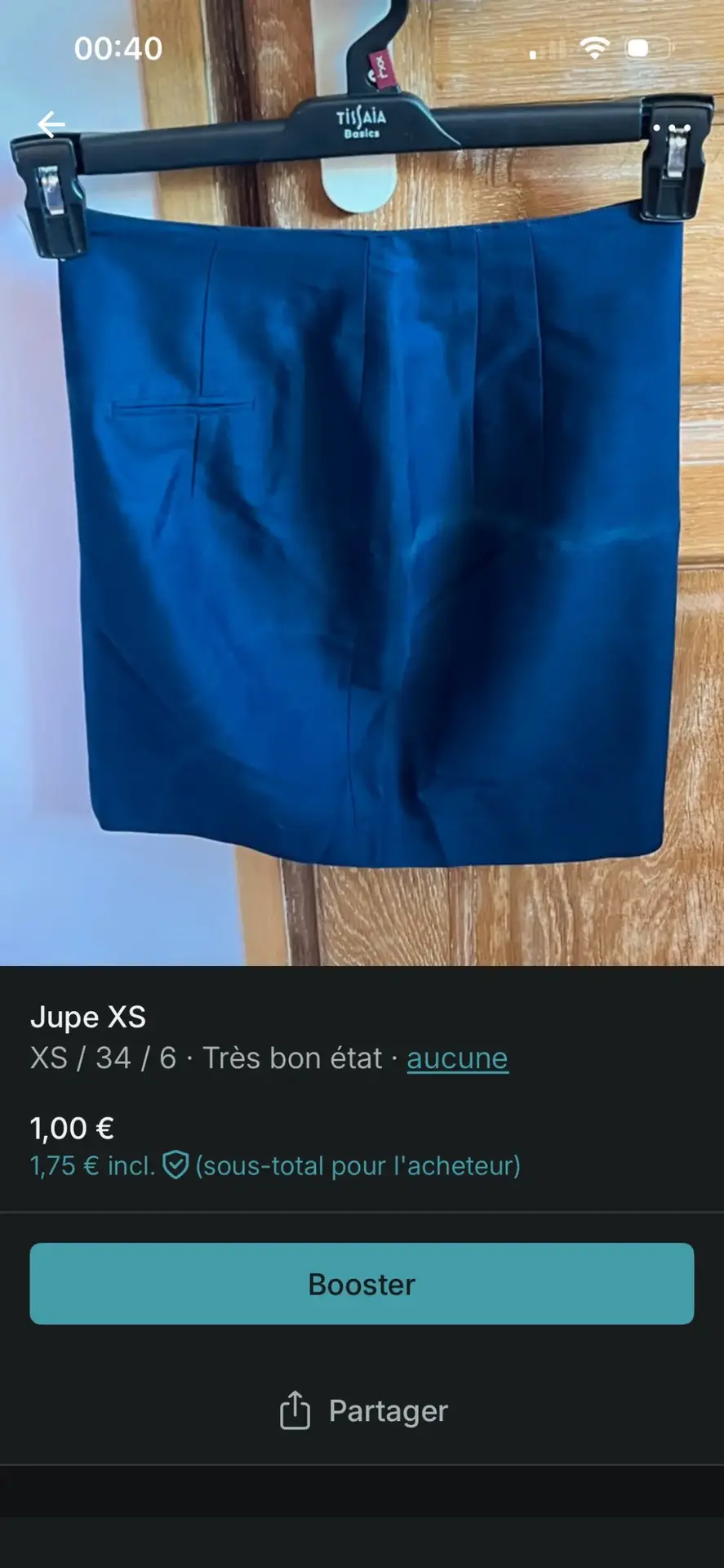
Task: Open the three-dot overflow menu
Action: pyautogui.click(x=672, y=128)
